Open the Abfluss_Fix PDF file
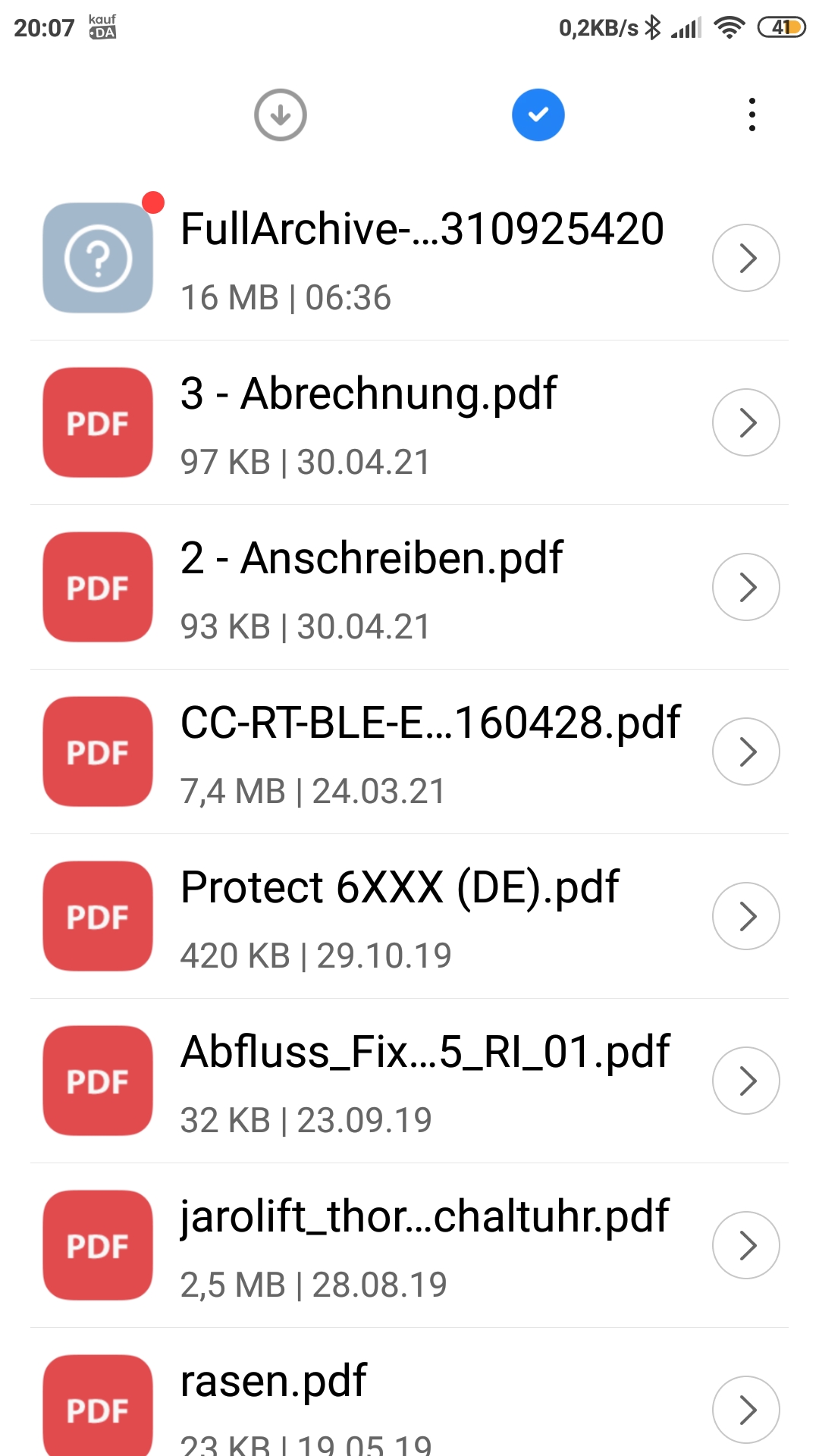Screen dimensions: 819x1456 (x=409, y=1081)
